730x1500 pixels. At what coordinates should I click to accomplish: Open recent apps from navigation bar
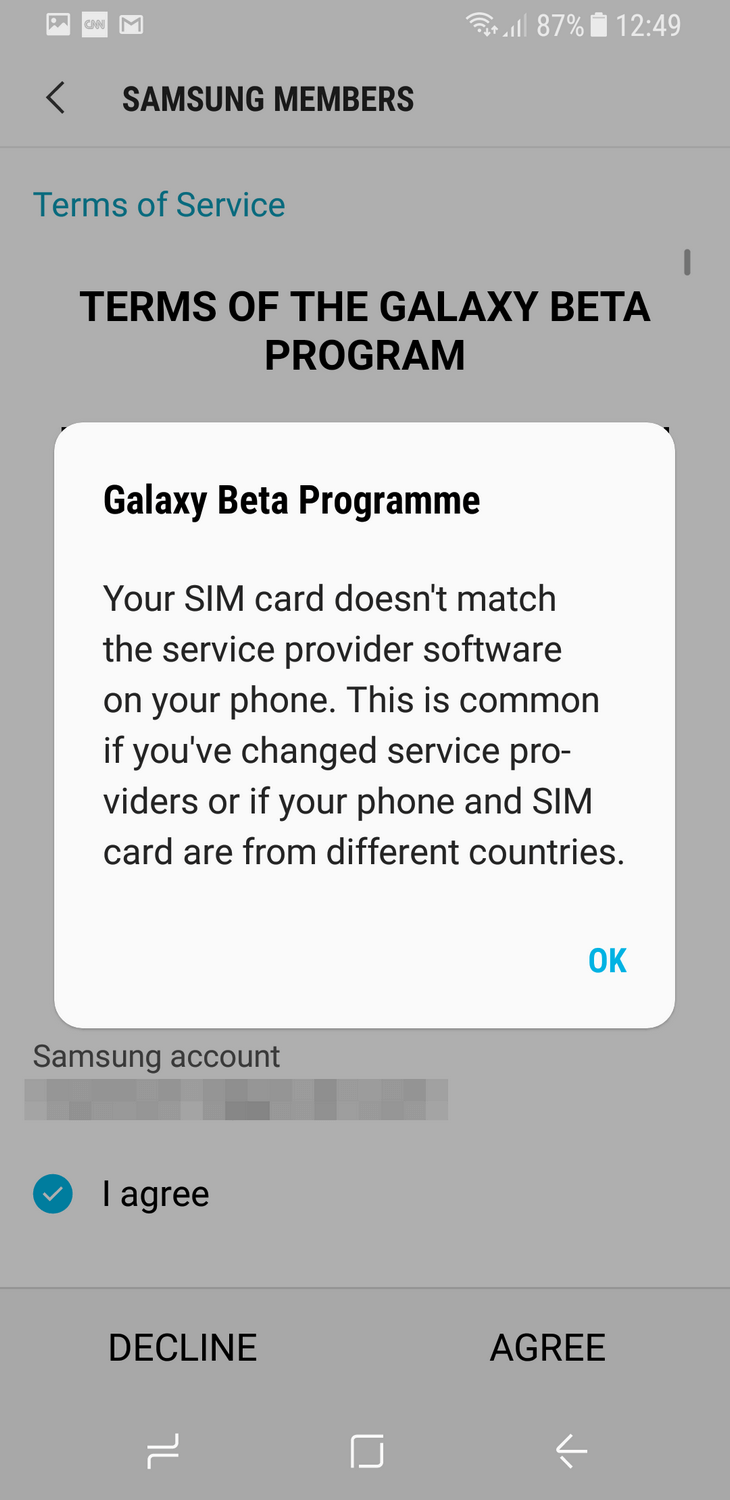(163, 1451)
